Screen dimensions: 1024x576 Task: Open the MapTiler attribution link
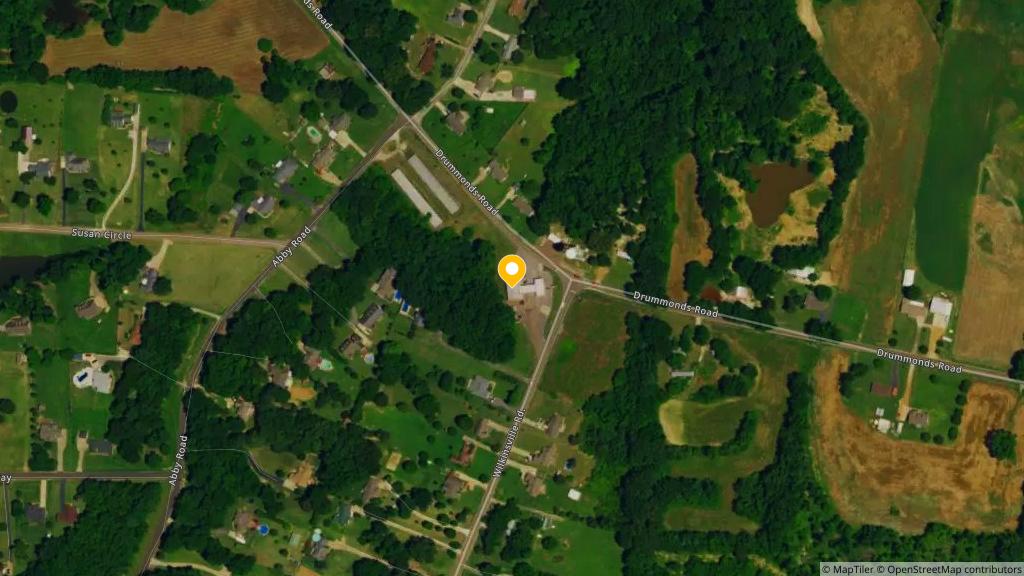coord(848,569)
